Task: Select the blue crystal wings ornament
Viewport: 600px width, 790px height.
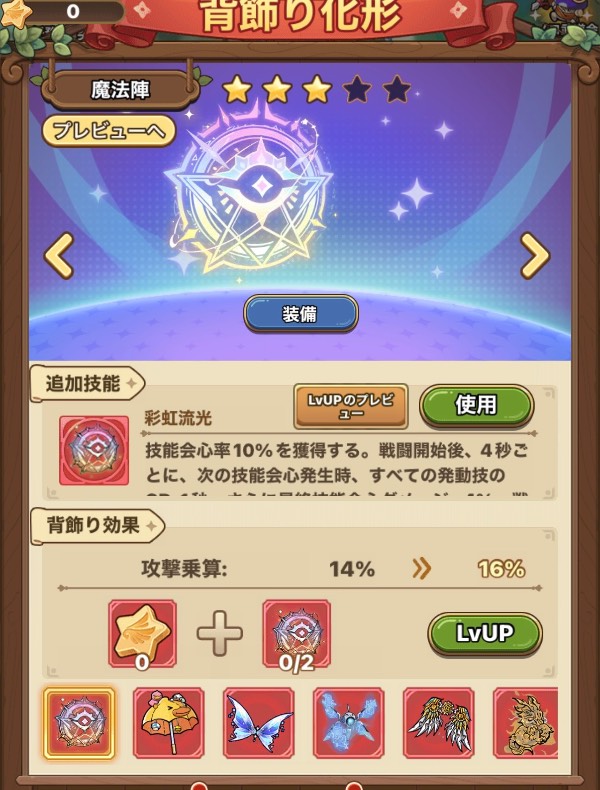Action: pyautogui.click(x=349, y=722)
